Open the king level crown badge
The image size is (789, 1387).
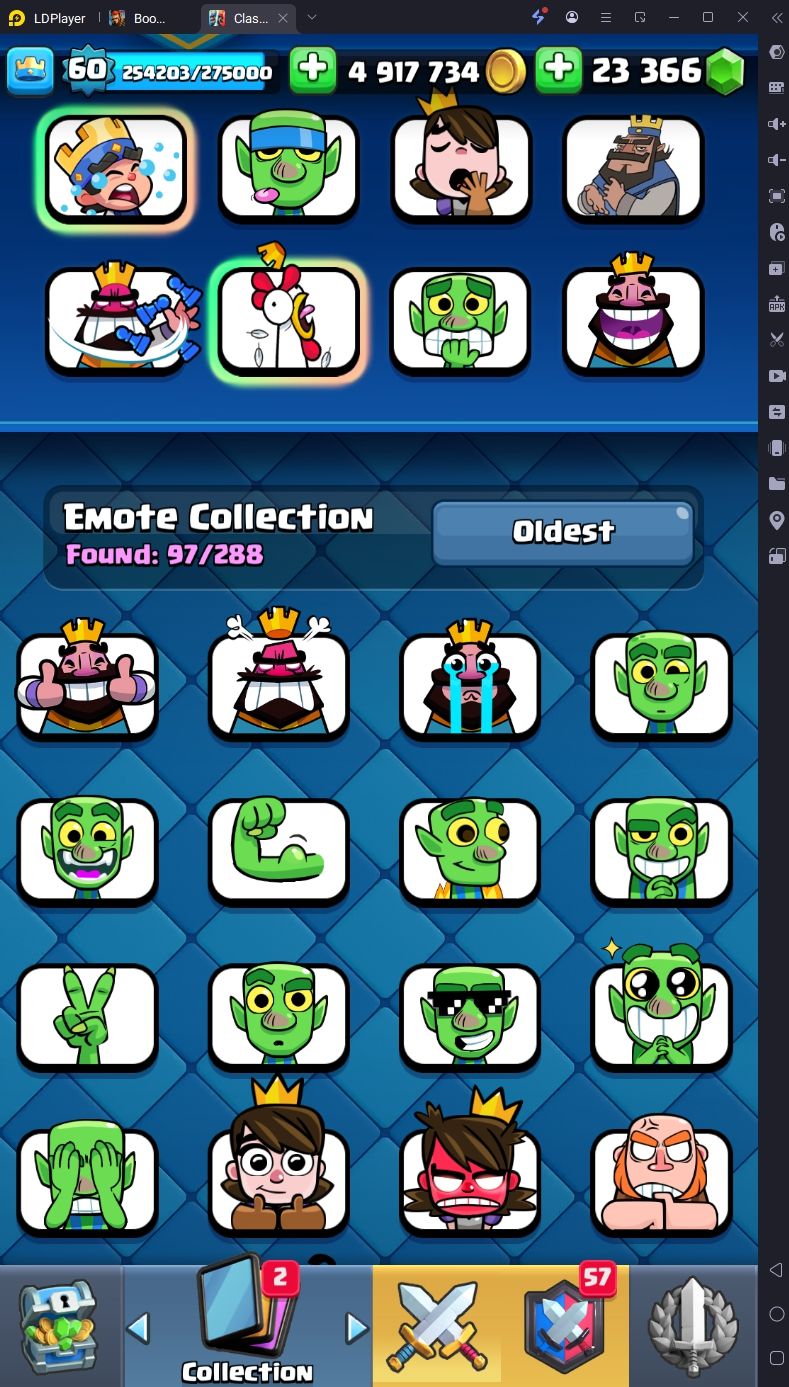point(30,70)
